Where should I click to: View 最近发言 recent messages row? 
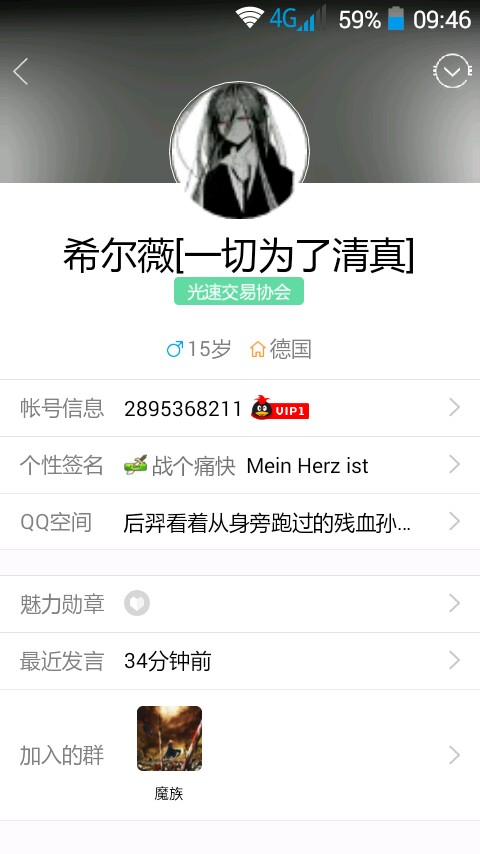pyautogui.click(x=240, y=661)
